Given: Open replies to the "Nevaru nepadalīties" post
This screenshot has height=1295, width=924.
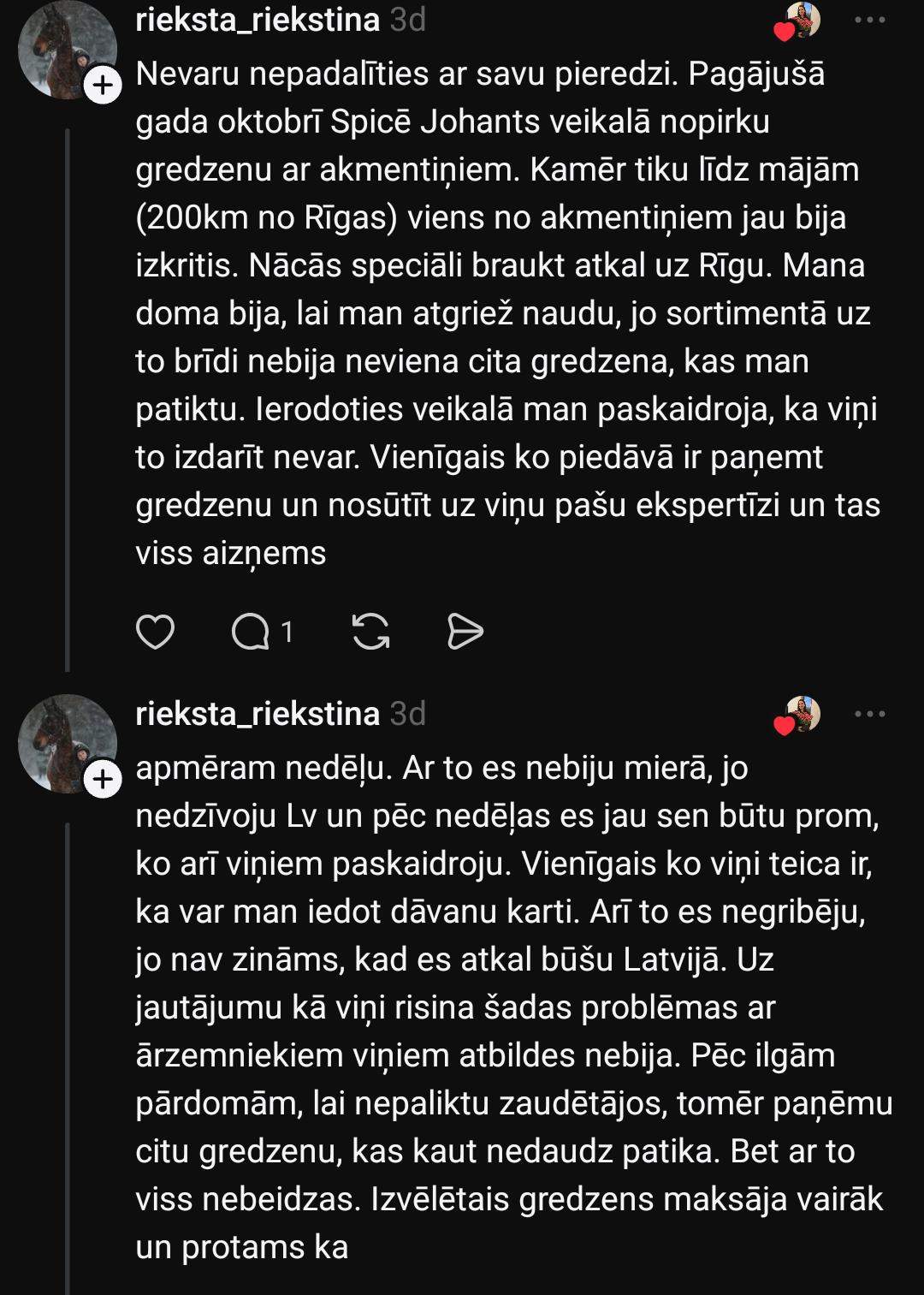Looking at the screenshot, I should tap(252, 633).
